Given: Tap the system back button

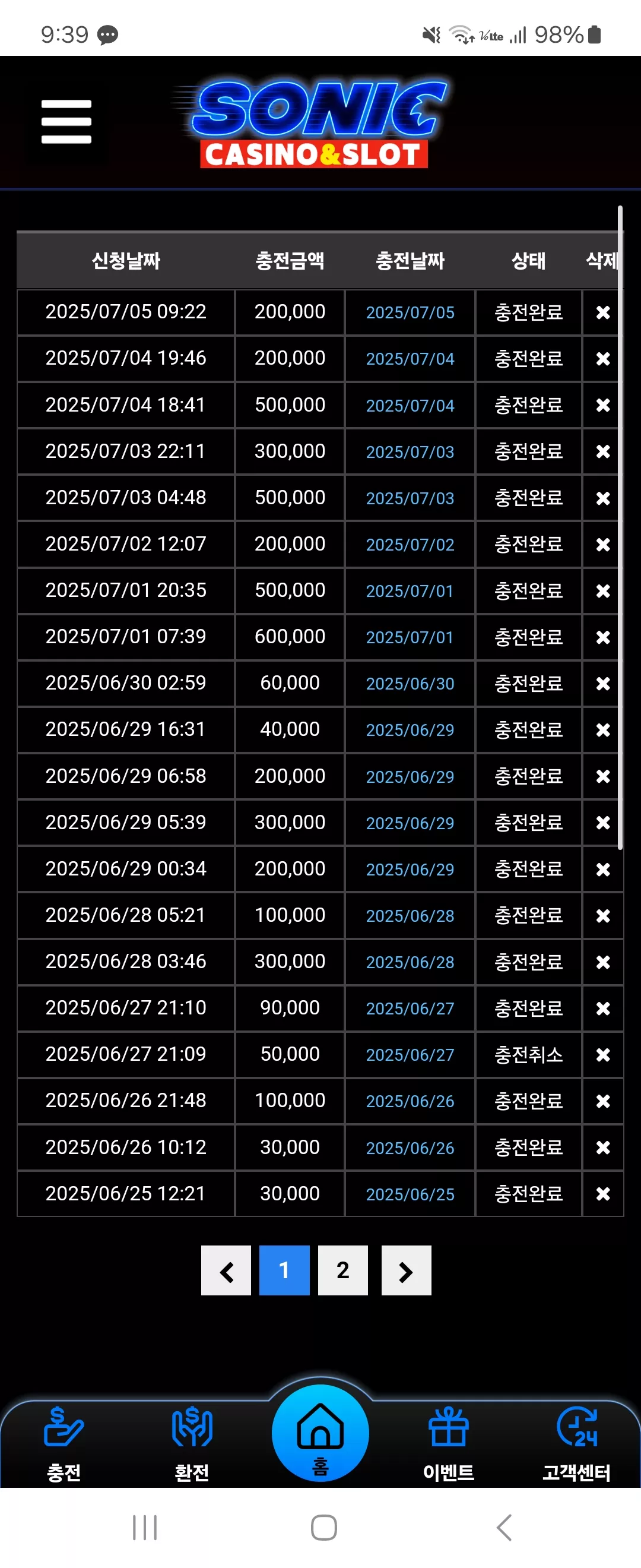Looking at the screenshot, I should coord(504,1527).
